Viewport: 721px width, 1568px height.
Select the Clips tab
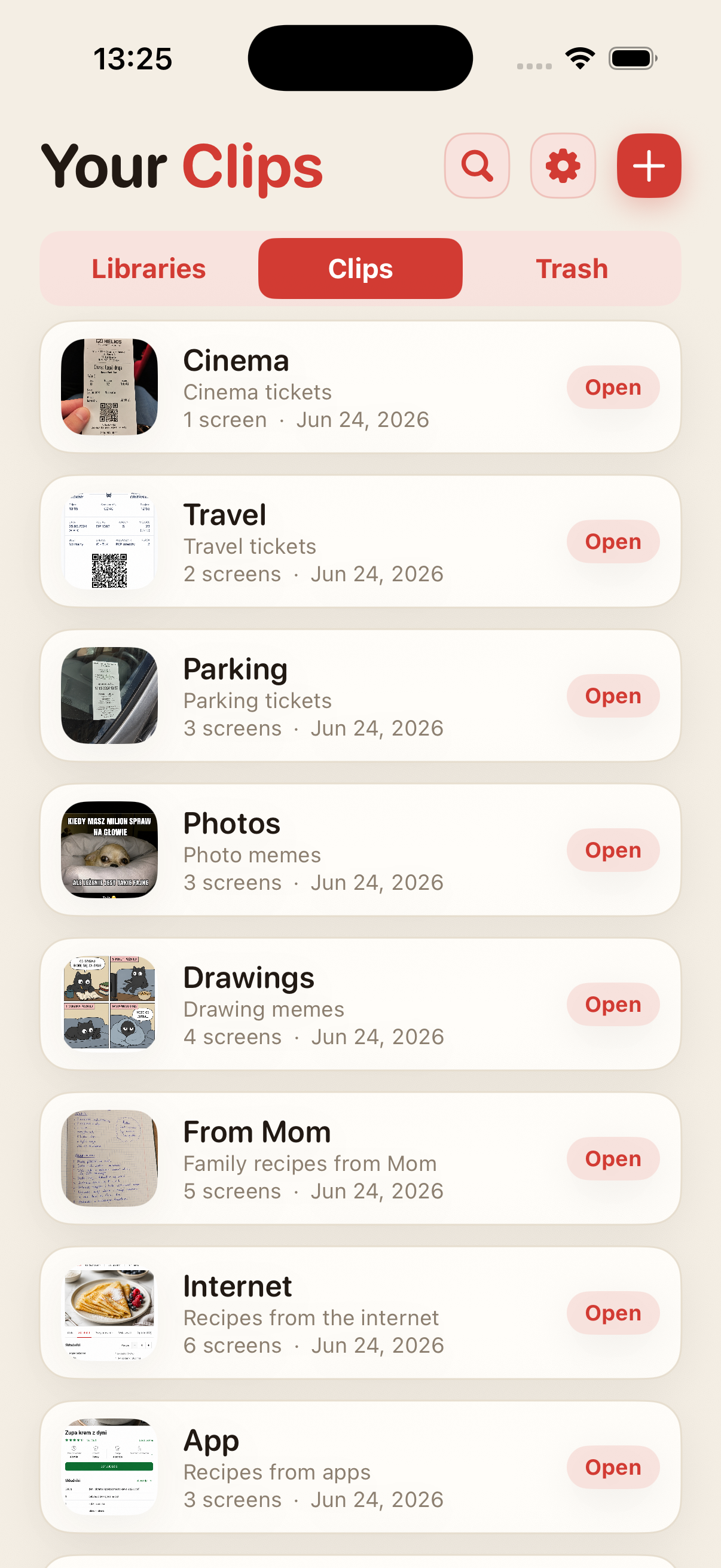pyautogui.click(x=360, y=269)
